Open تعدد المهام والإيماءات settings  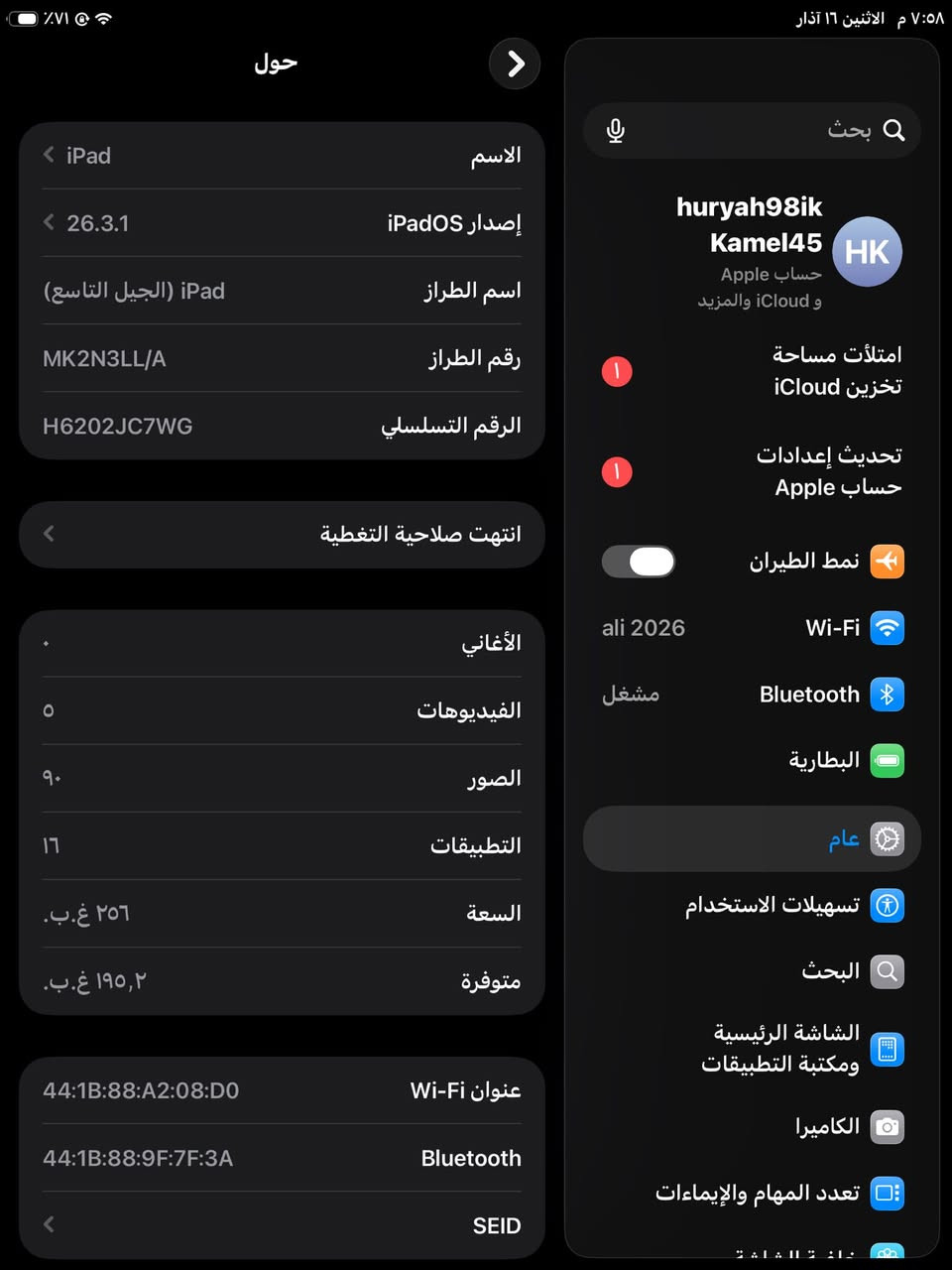[754, 1193]
